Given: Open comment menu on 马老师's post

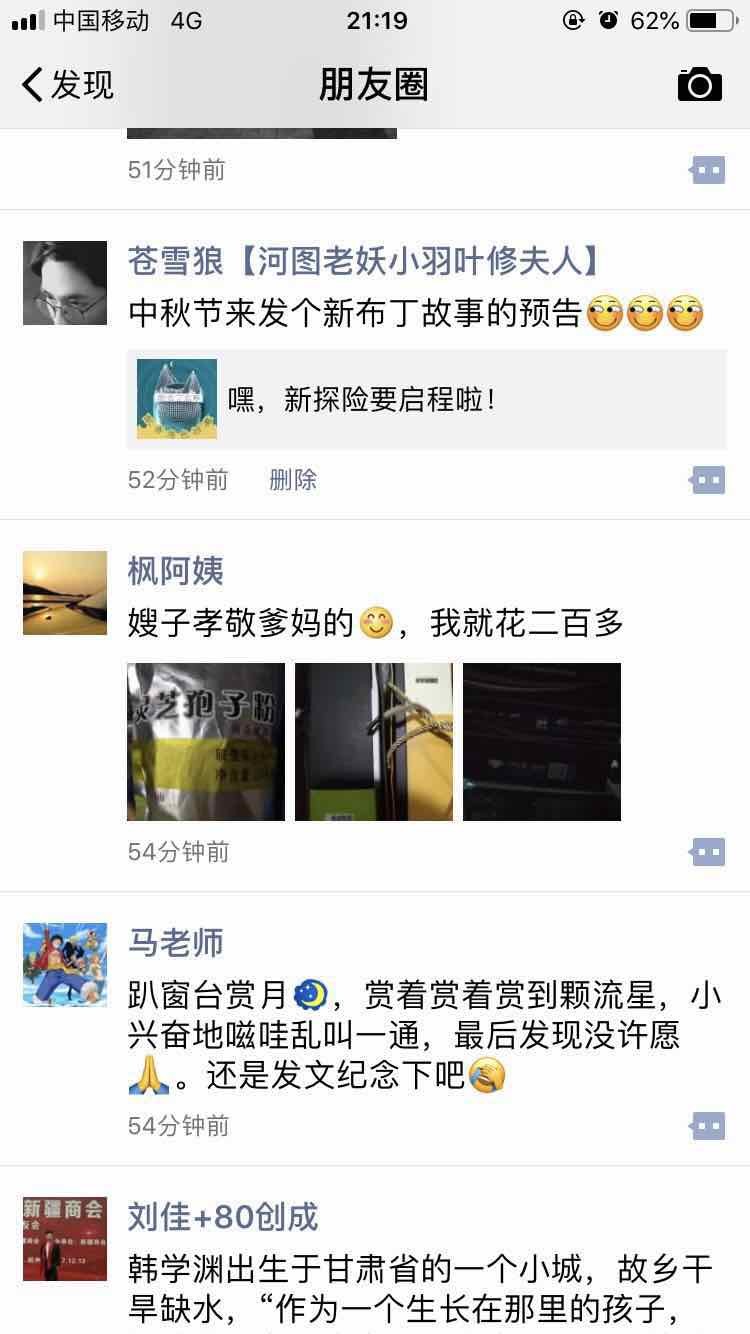Looking at the screenshot, I should (x=708, y=1127).
